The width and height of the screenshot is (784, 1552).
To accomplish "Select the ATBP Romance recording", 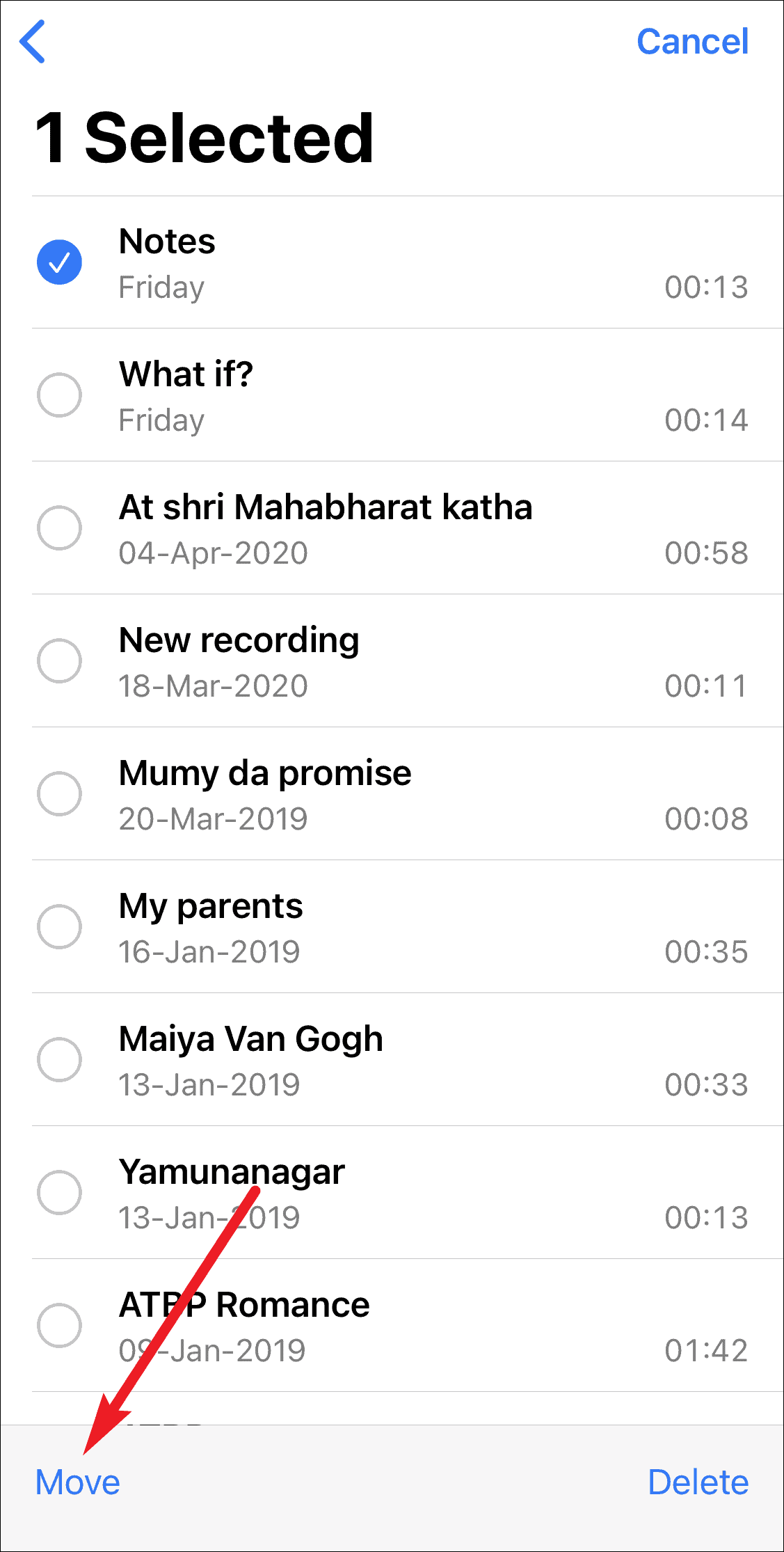I will pyautogui.click(x=60, y=1326).
